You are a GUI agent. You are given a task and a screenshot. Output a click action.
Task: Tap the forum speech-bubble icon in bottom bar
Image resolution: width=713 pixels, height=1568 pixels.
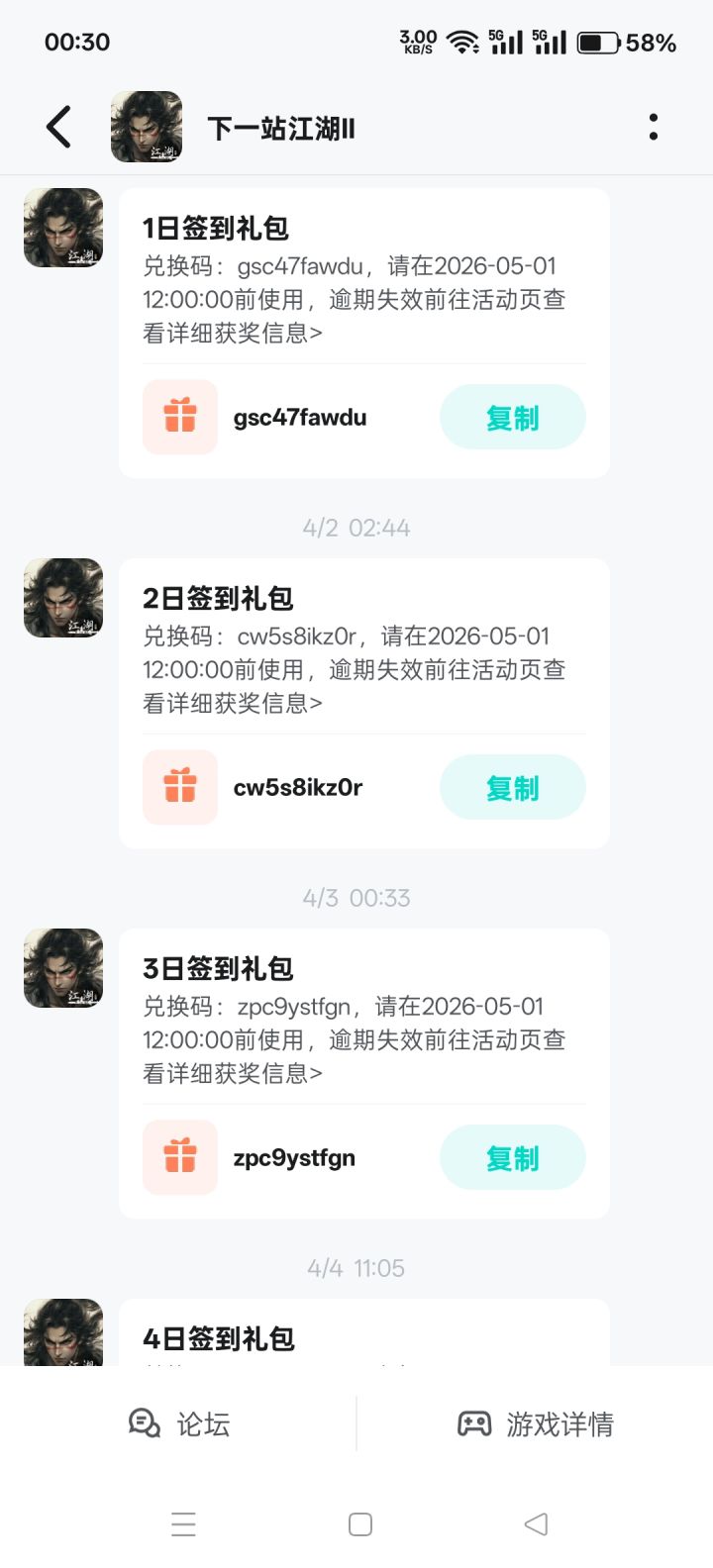(x=145, y=1423)
